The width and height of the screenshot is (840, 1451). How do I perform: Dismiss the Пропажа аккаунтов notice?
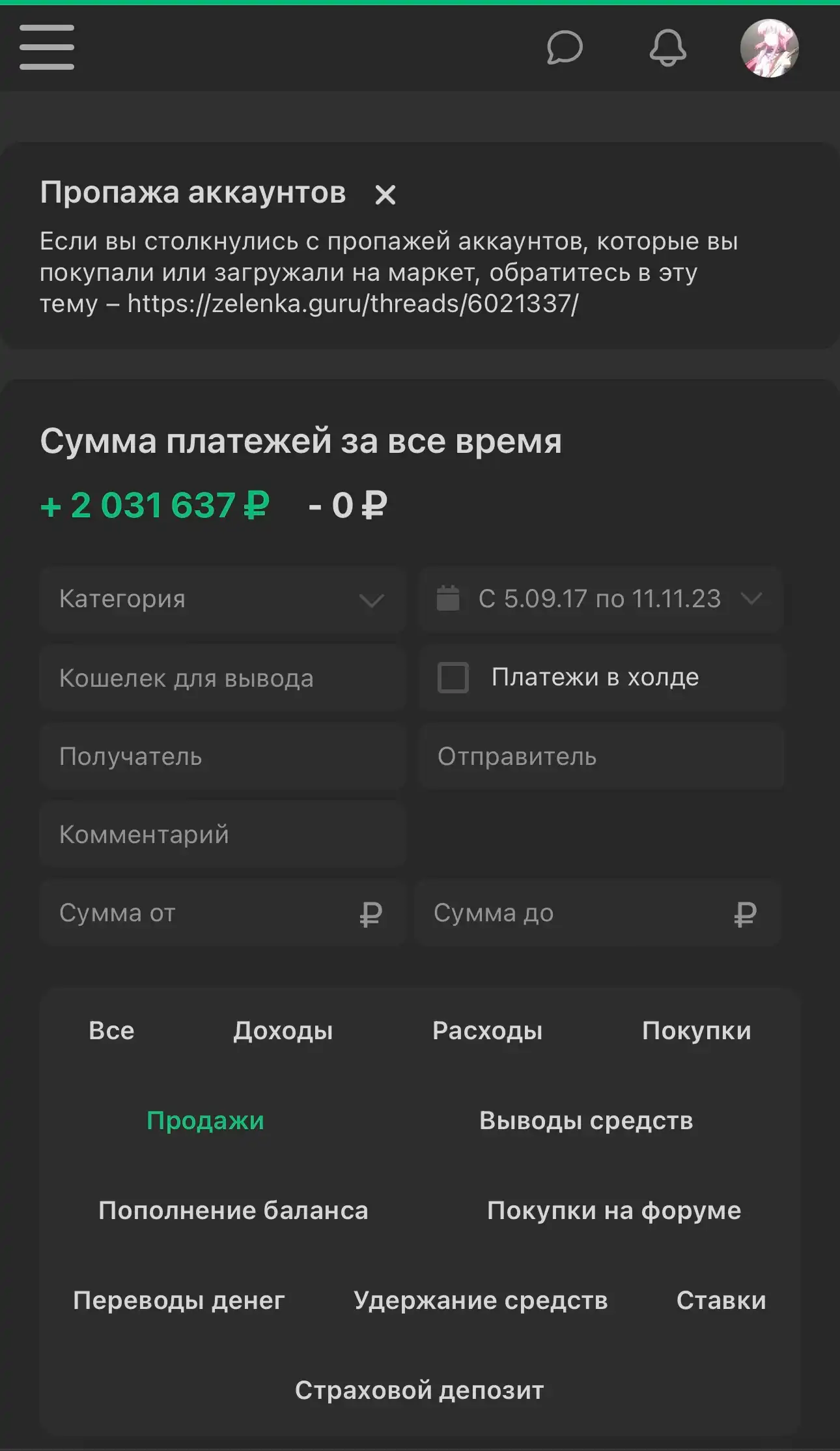coord(385,194)
